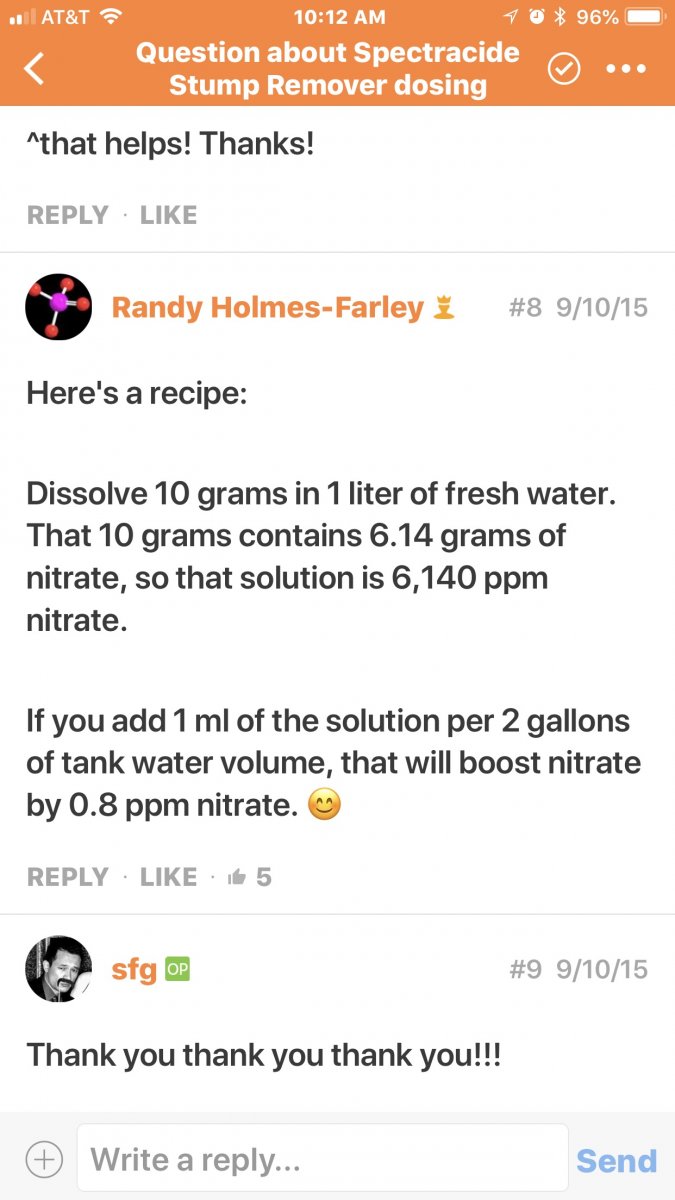Go back using the header arrow
Viewport: 675px width, 1200px height.
click(x=35, y=69)
